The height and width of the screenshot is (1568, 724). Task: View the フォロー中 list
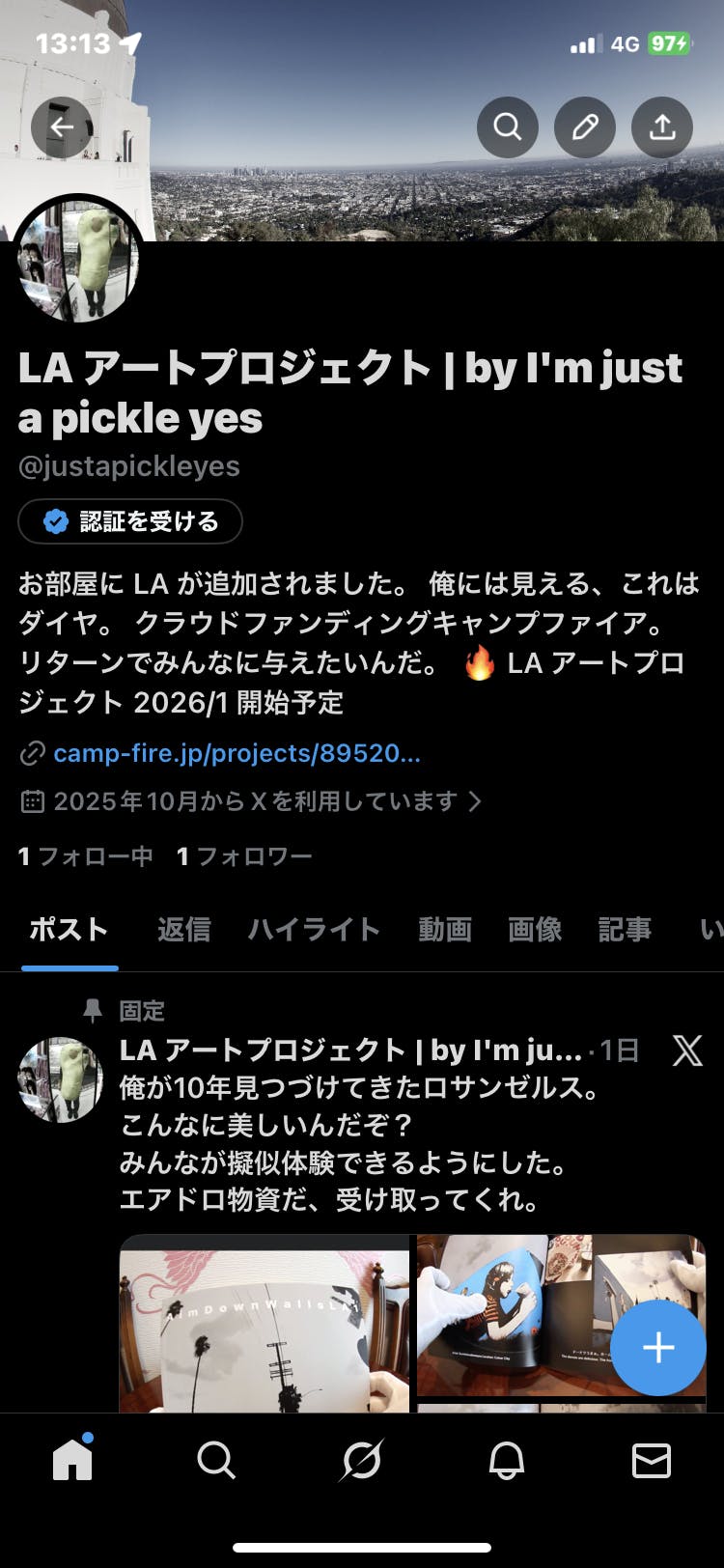[86, 856]
